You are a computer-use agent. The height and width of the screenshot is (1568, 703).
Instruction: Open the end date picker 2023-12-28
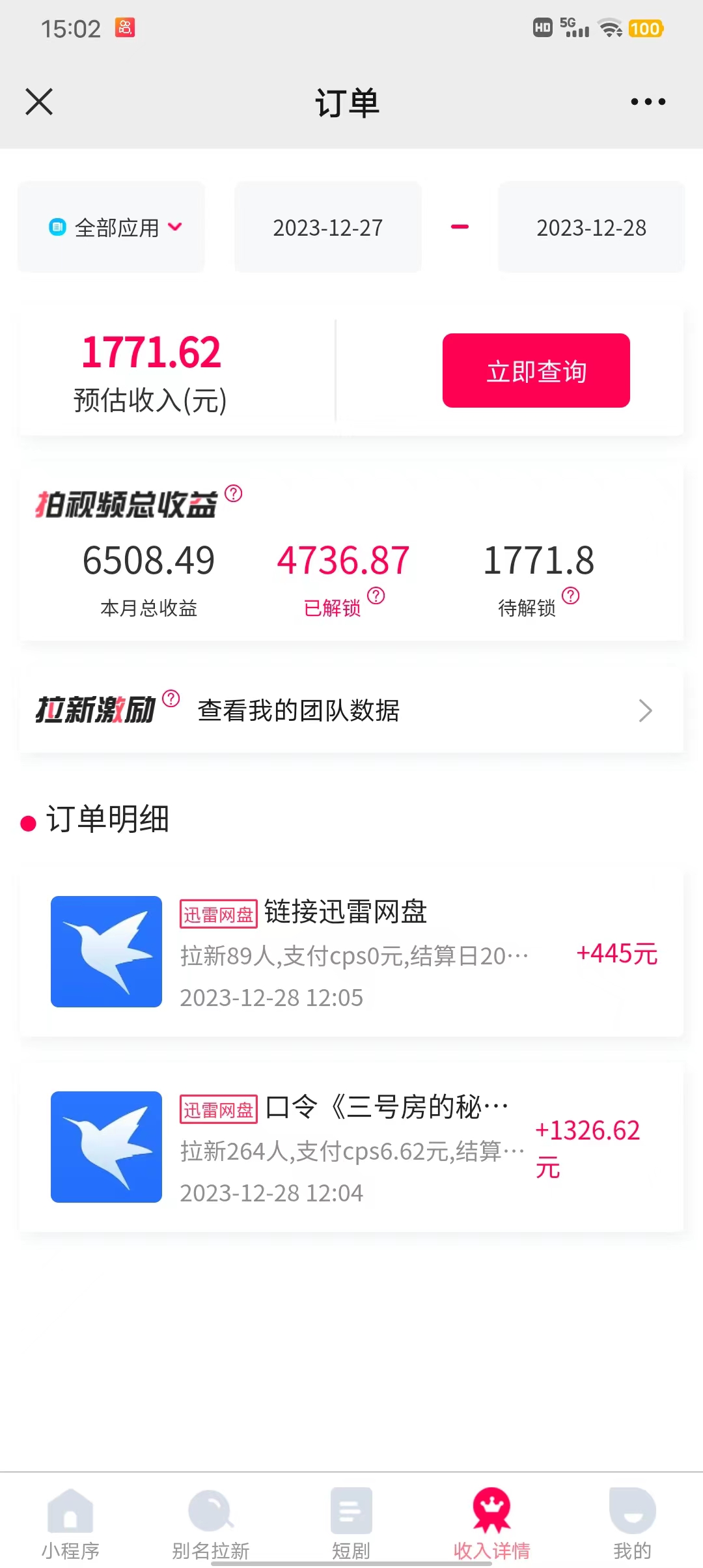coord(590,227)
